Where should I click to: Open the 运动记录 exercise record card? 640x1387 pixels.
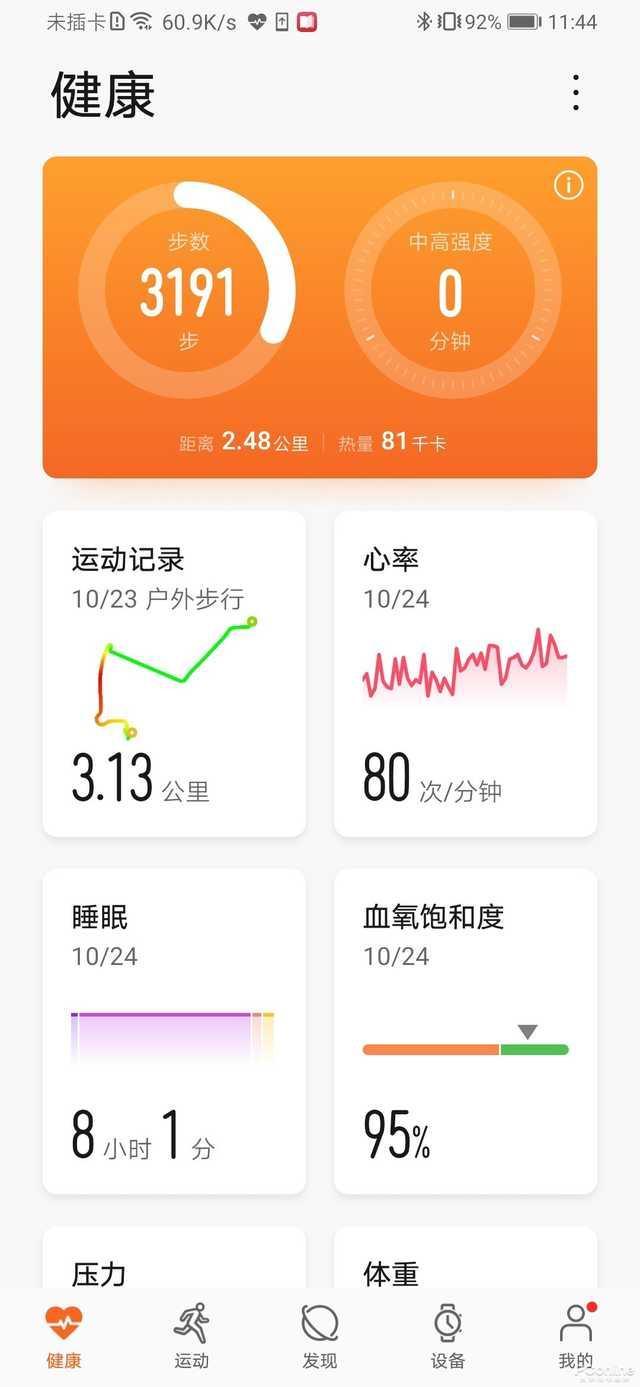click(x=174, y=674)
